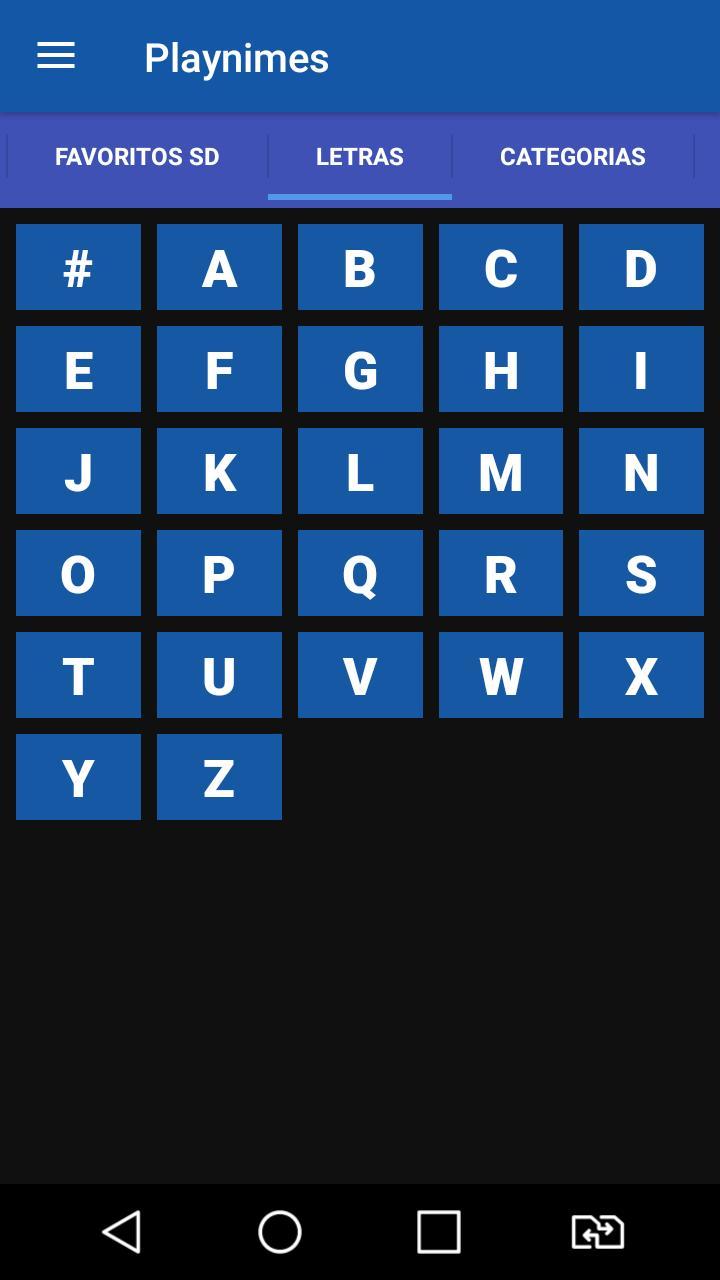
Task: Open letter D listing
Action: [x=641, y=267]
